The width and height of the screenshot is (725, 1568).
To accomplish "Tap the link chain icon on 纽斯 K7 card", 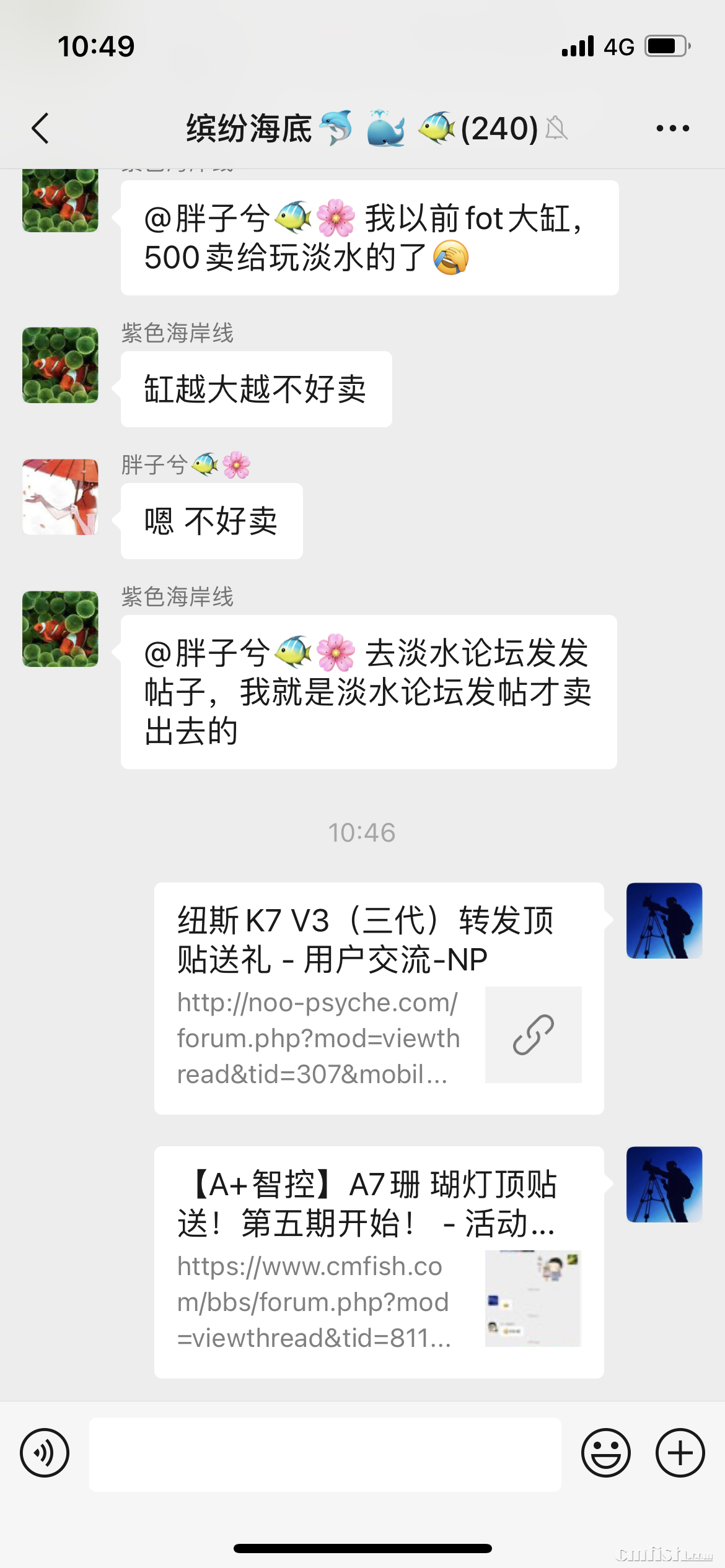I will [534, 1034].
